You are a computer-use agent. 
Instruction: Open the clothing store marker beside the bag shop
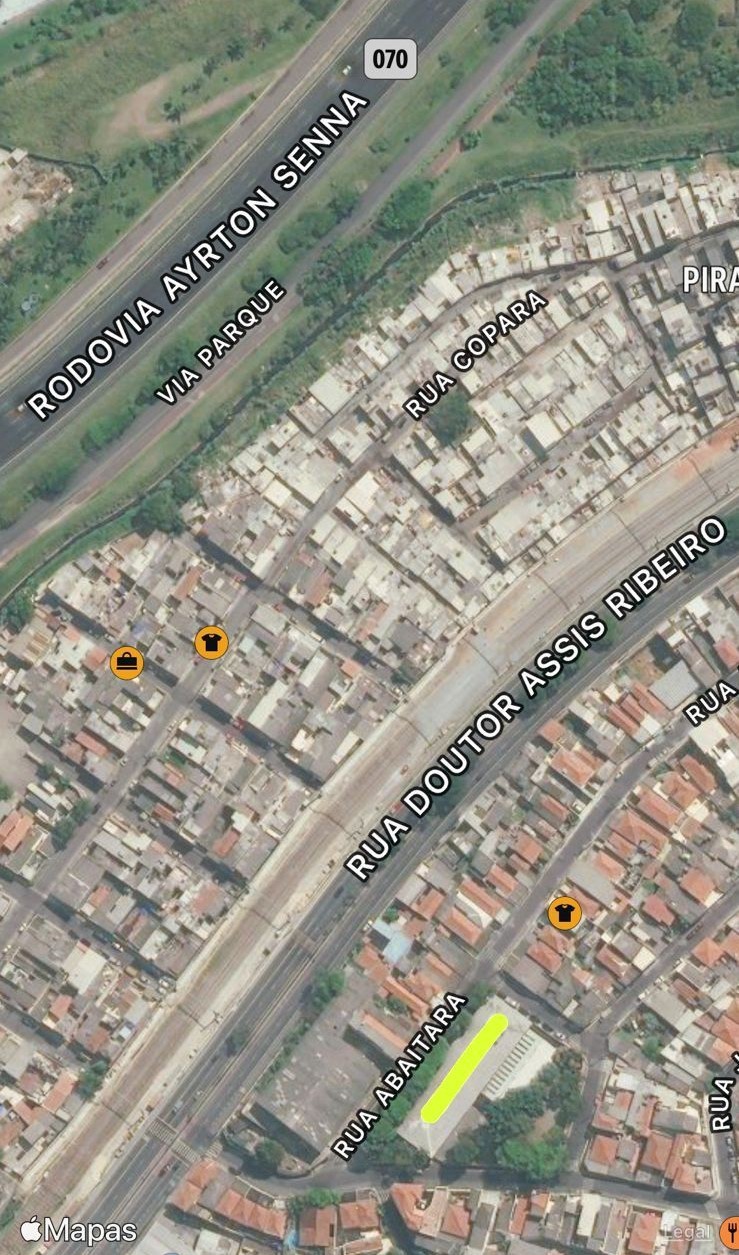coord(211,642)
